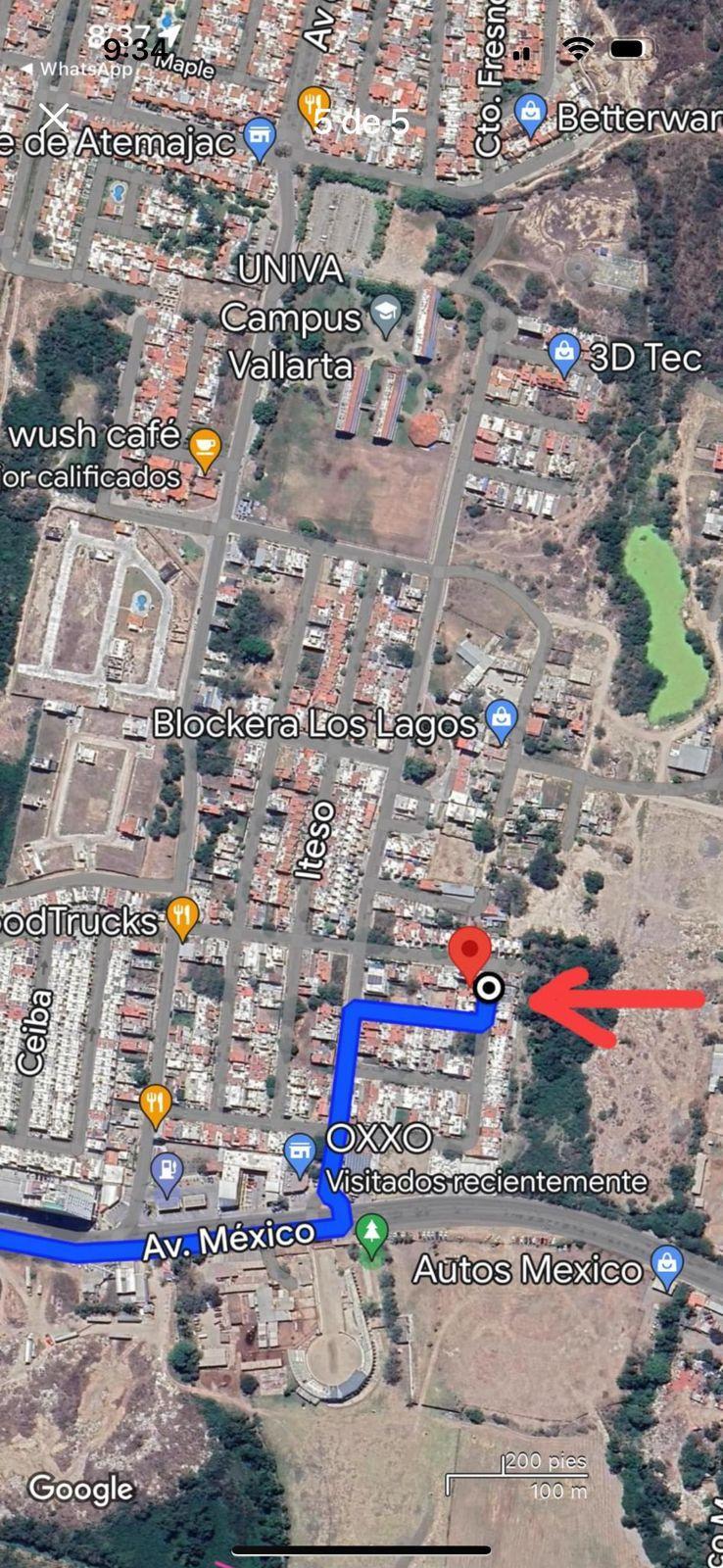
Task: Return to WhatsApp via status bar link
Action: coord(75,70)
